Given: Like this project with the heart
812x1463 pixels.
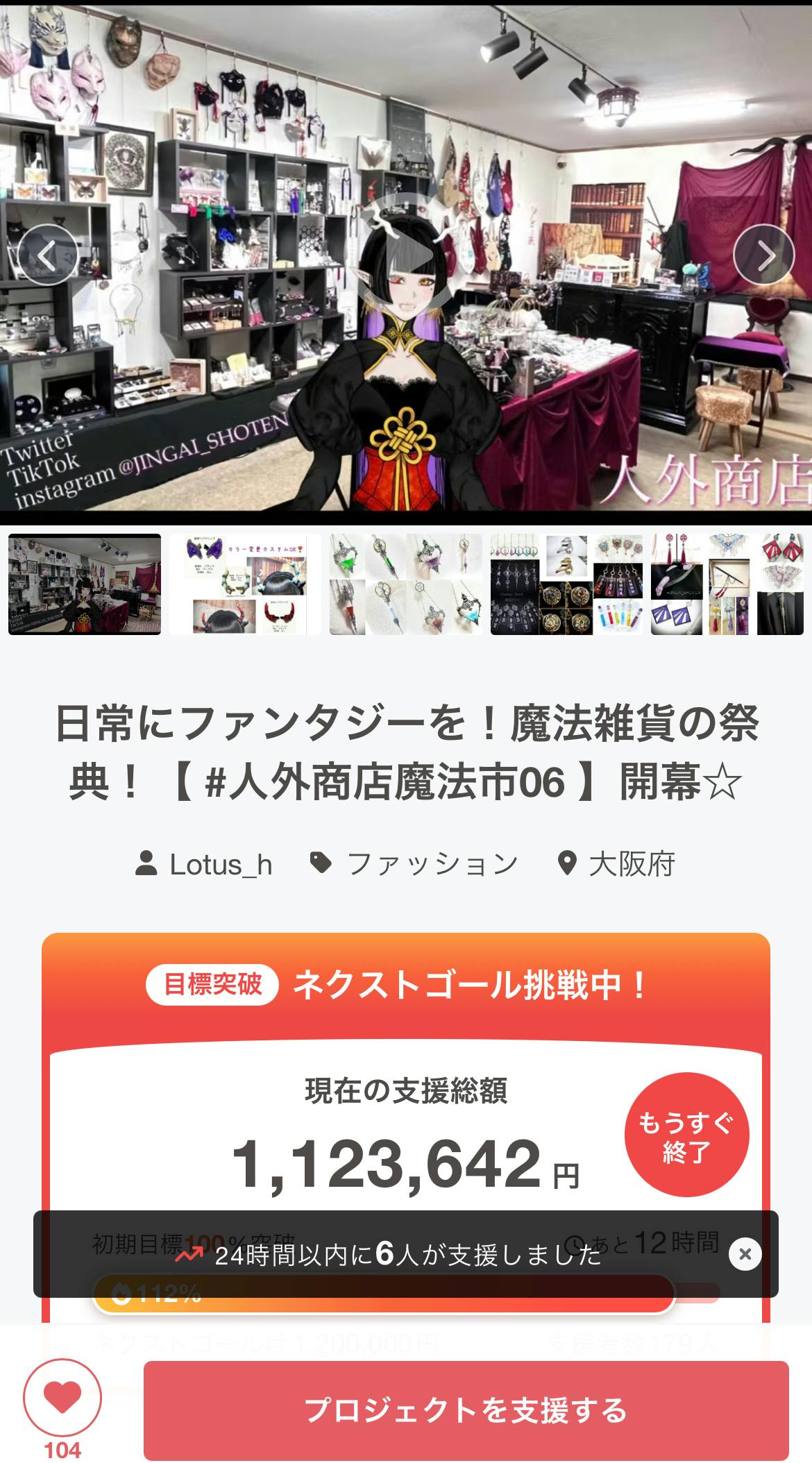Looking at the screenshot, I should (x=62, y=1398).
